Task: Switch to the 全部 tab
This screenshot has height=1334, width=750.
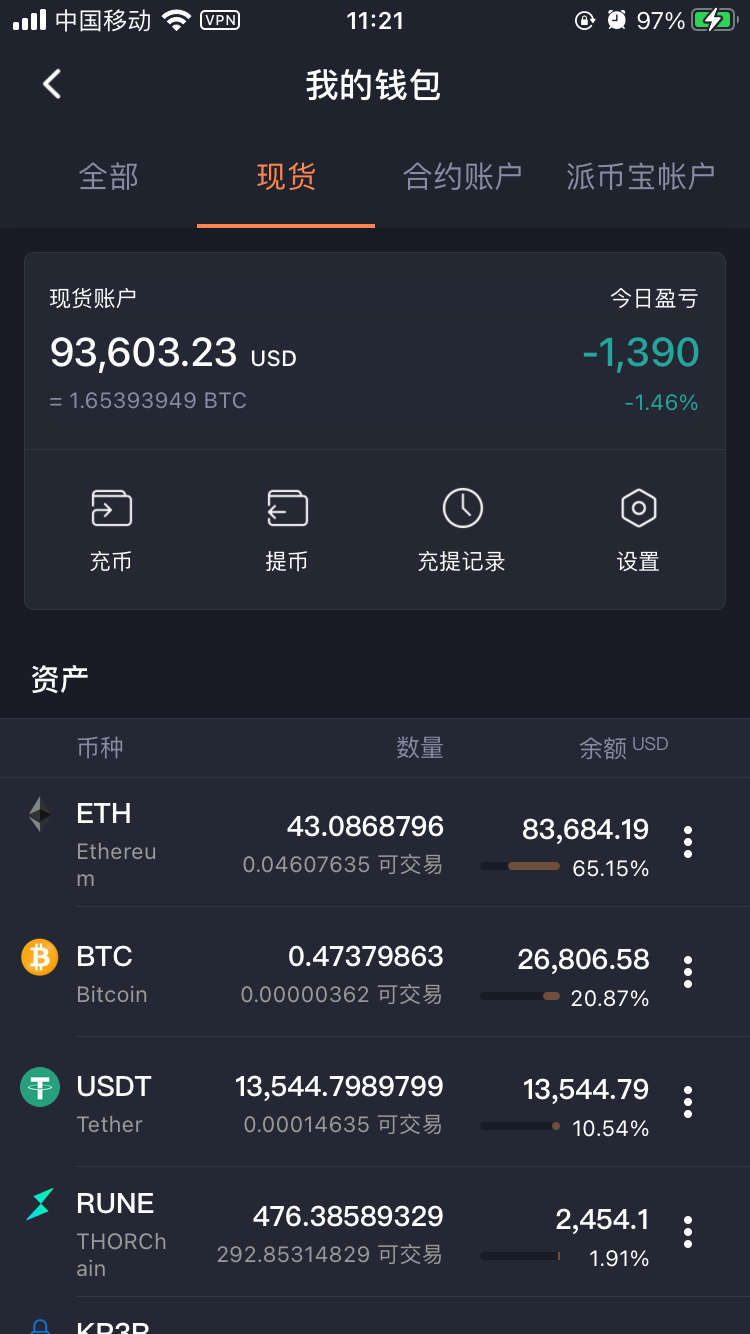Action: [107, 176]
